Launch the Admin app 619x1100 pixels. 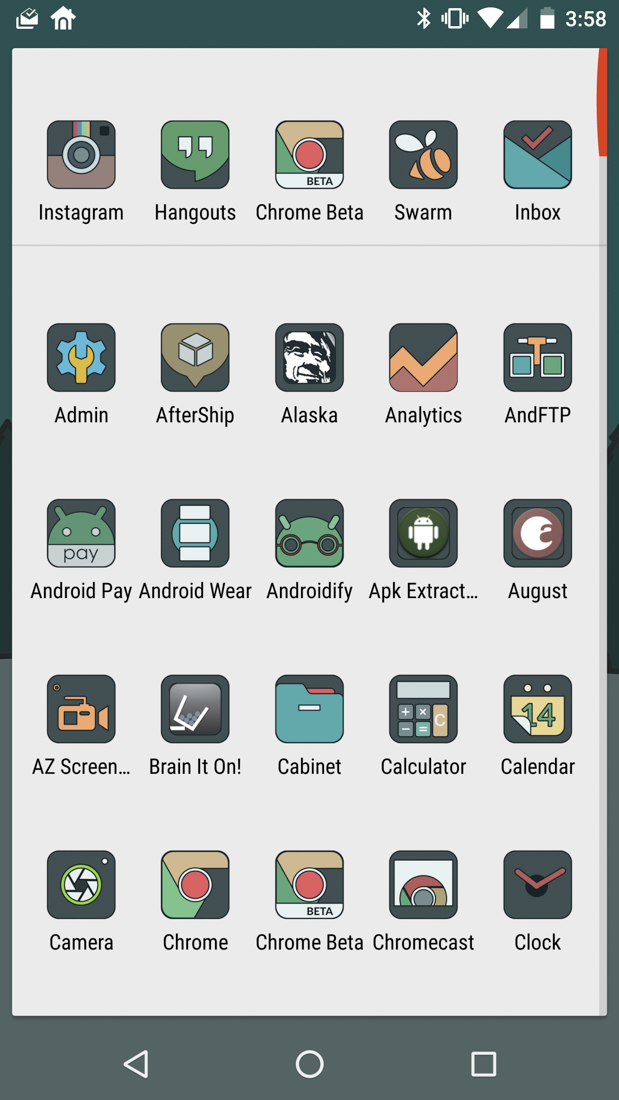tap(81, 358)
